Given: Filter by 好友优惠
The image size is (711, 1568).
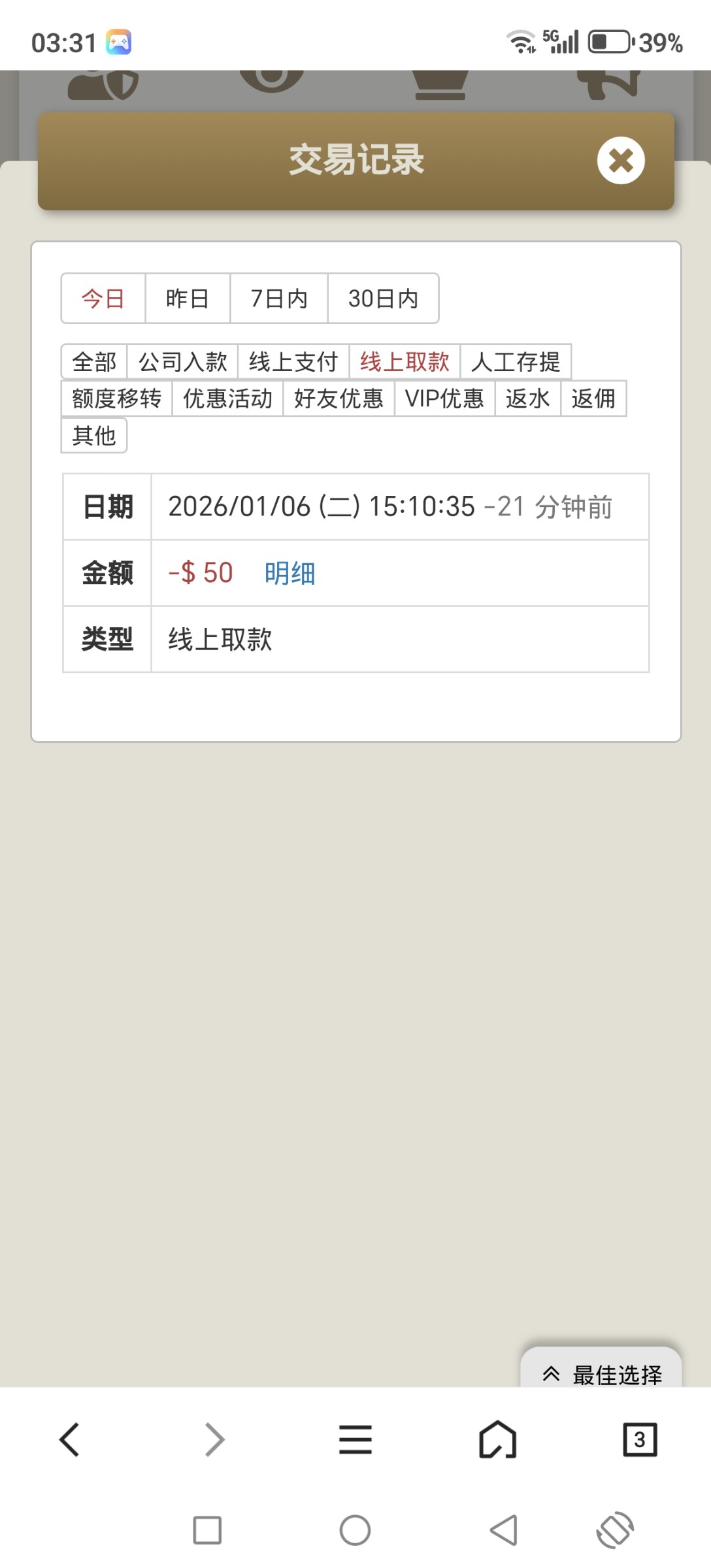Looking at the screenshot, I should (339, 398).
